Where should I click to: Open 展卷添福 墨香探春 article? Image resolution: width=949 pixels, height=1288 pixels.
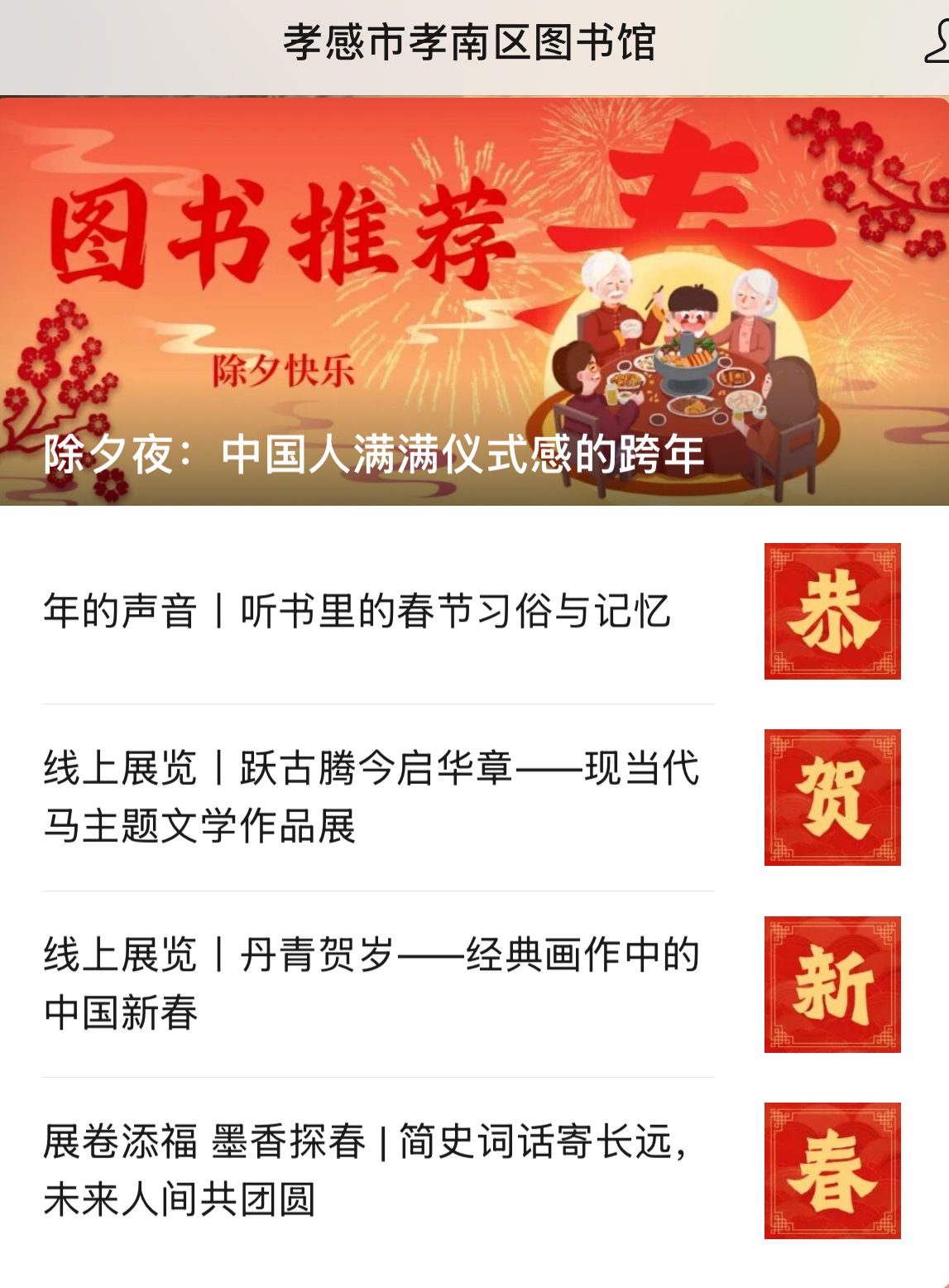coord(366,1170)
